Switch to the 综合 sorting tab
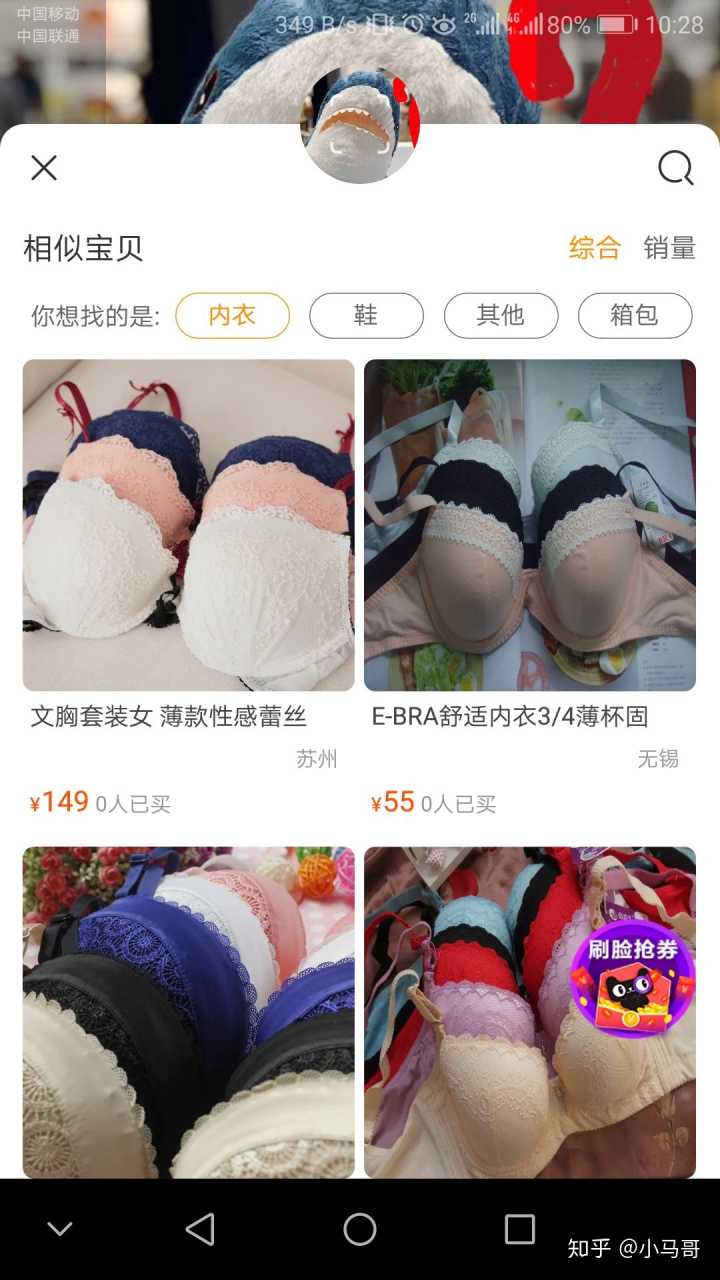The width and height of the screenshot is (720, 1280). click(x=595, y=248)
